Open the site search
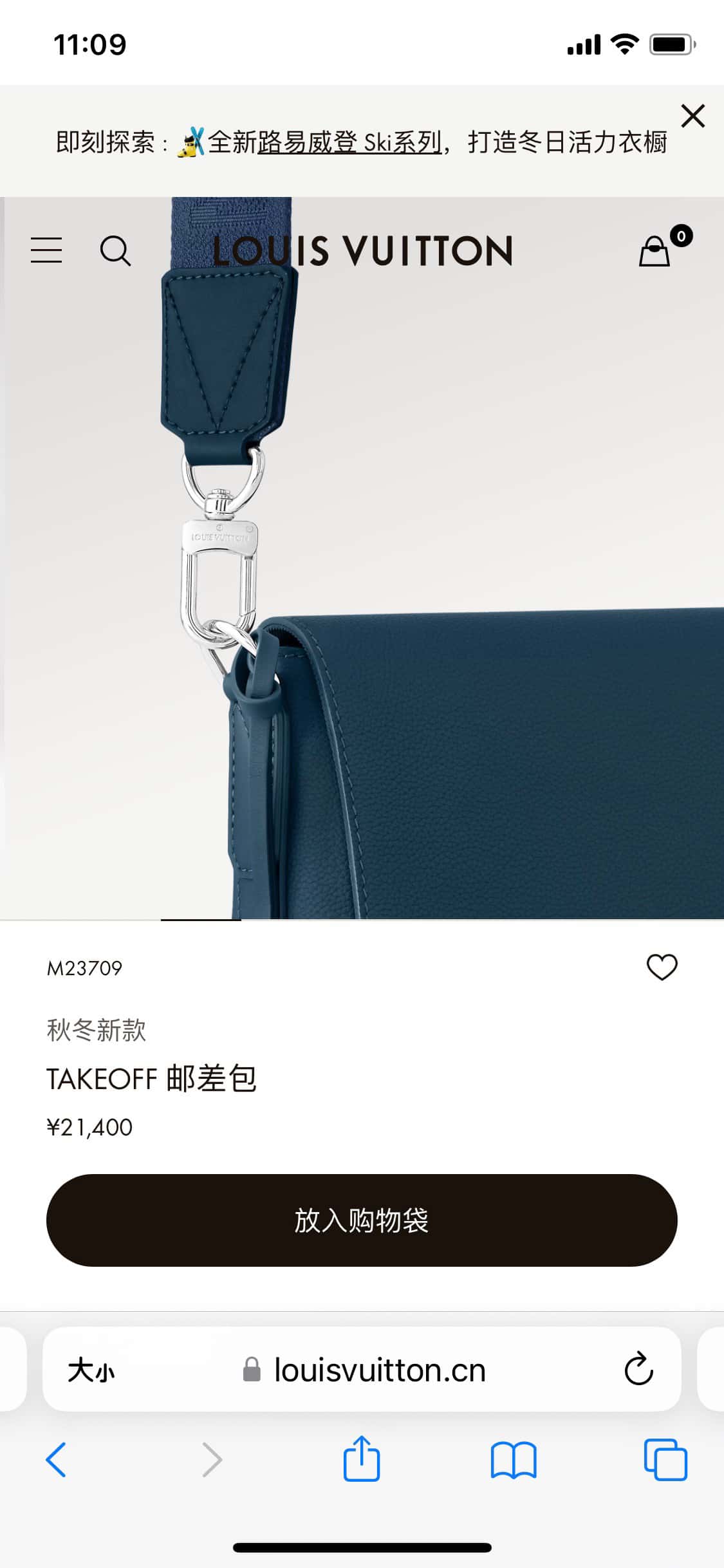The height and width of the screenshot is (1568, 724). click(x=115, y=250)
